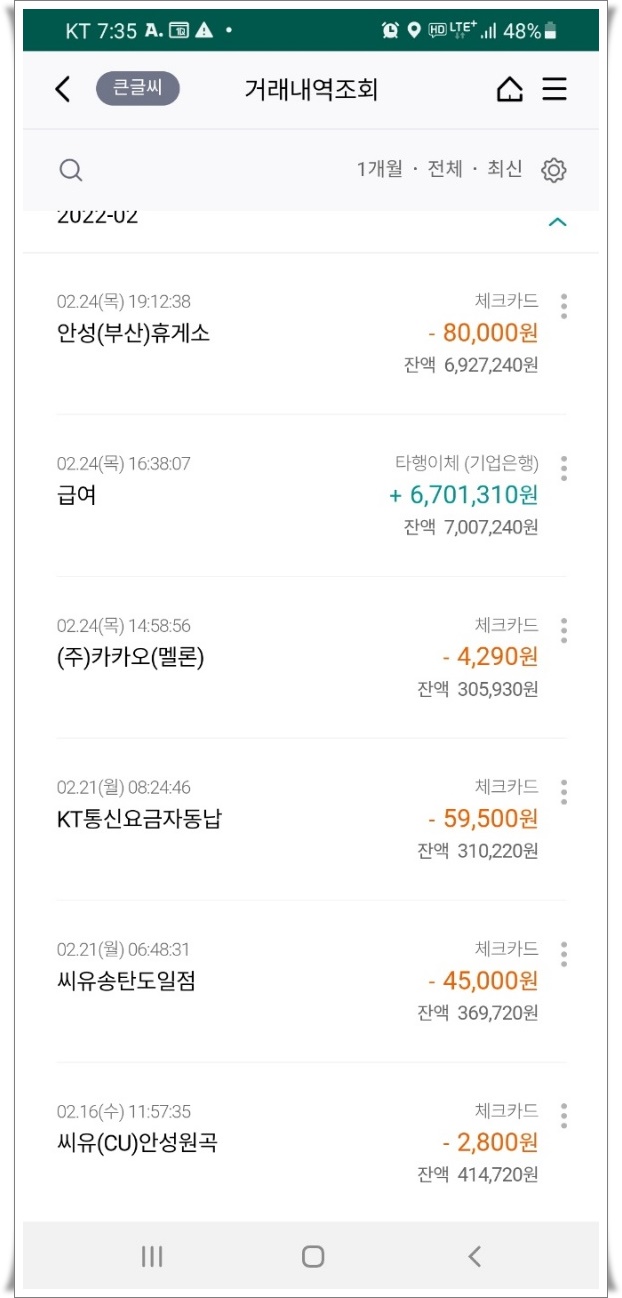
Task: View details of 안성(부산)휴게소 payment
Action: pyautogui.click(x=298, y=333)
